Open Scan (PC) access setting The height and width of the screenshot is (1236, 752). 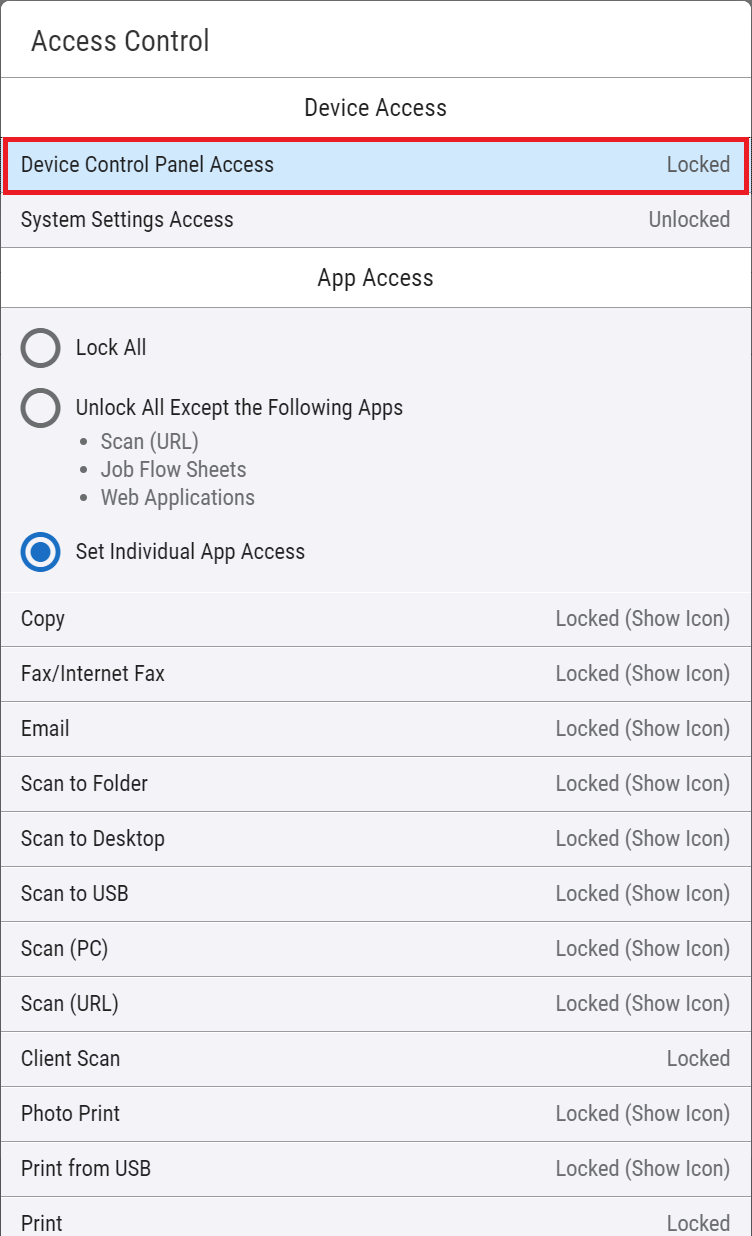click(375, 949)
